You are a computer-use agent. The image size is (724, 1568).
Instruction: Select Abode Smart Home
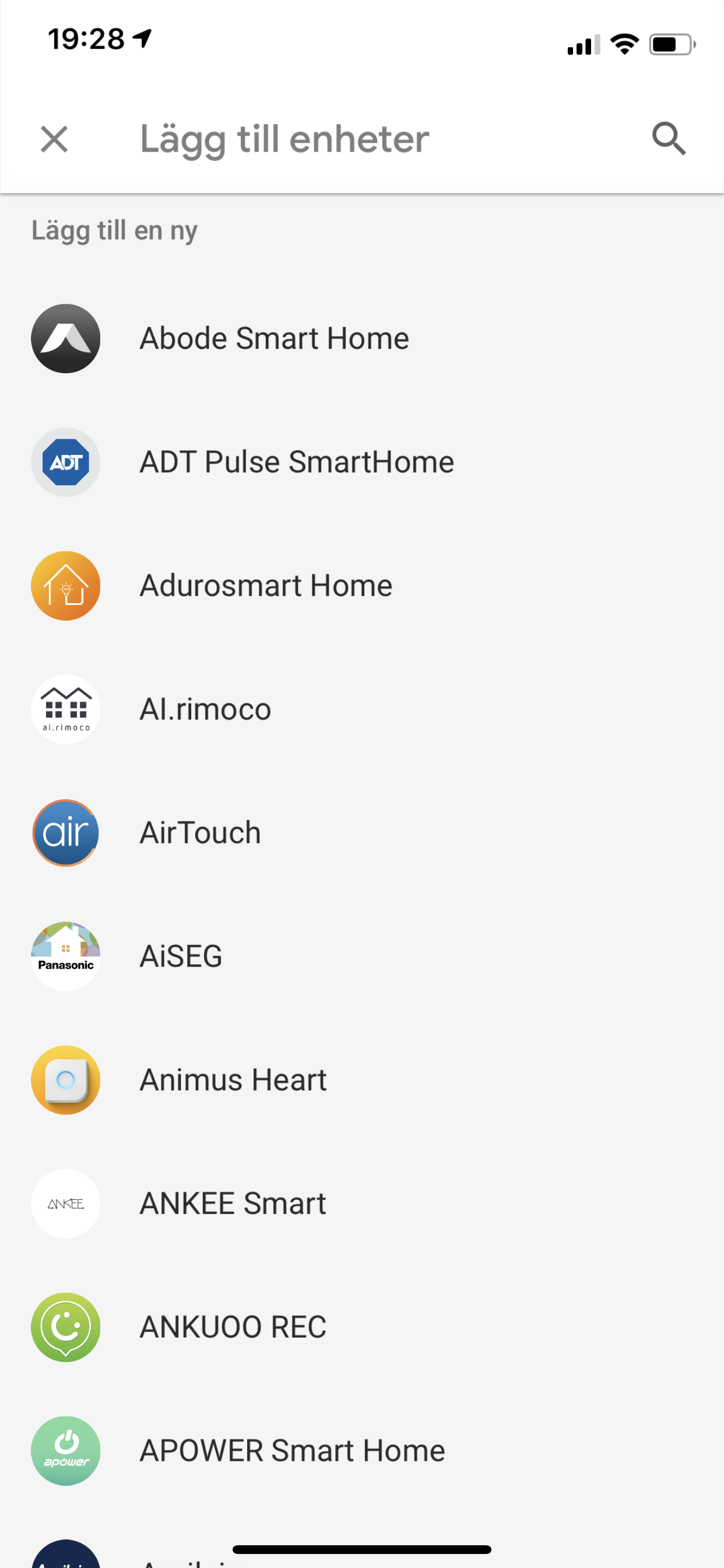coord(274,338)
